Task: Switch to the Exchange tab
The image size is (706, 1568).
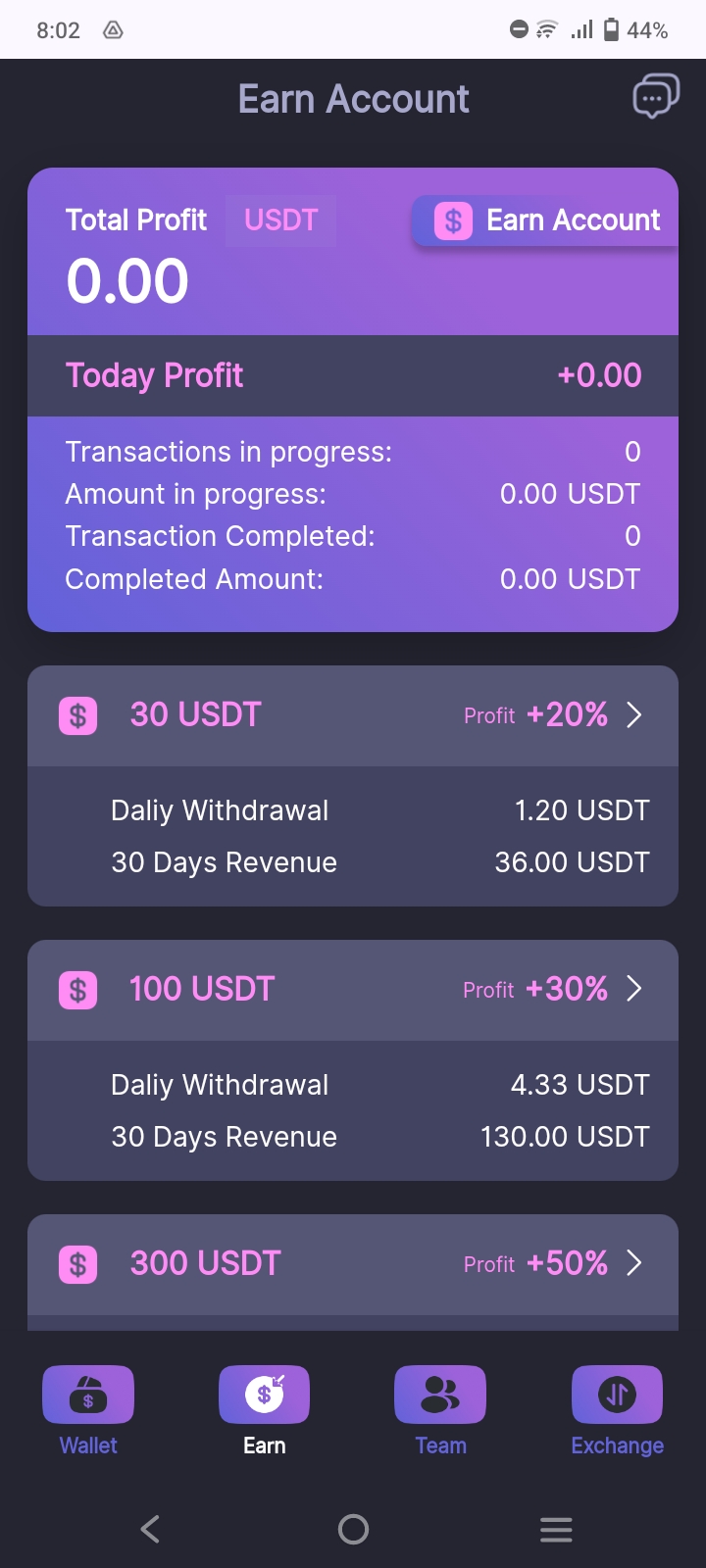Action: pos(617,1411)
